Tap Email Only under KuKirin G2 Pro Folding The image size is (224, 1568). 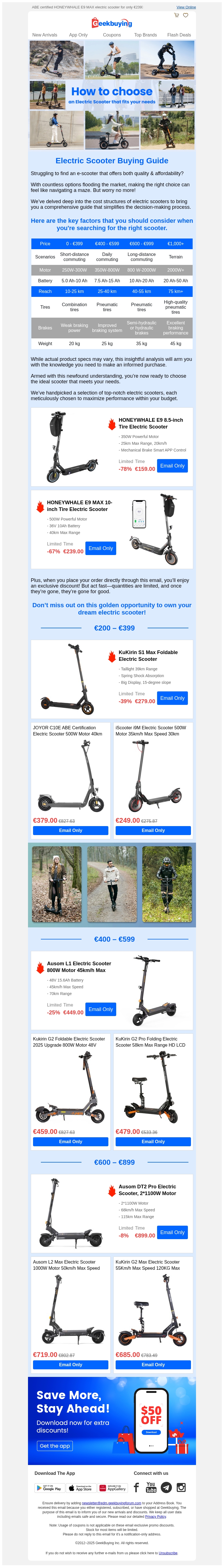pyautogui.click(x=153, y=1141)
